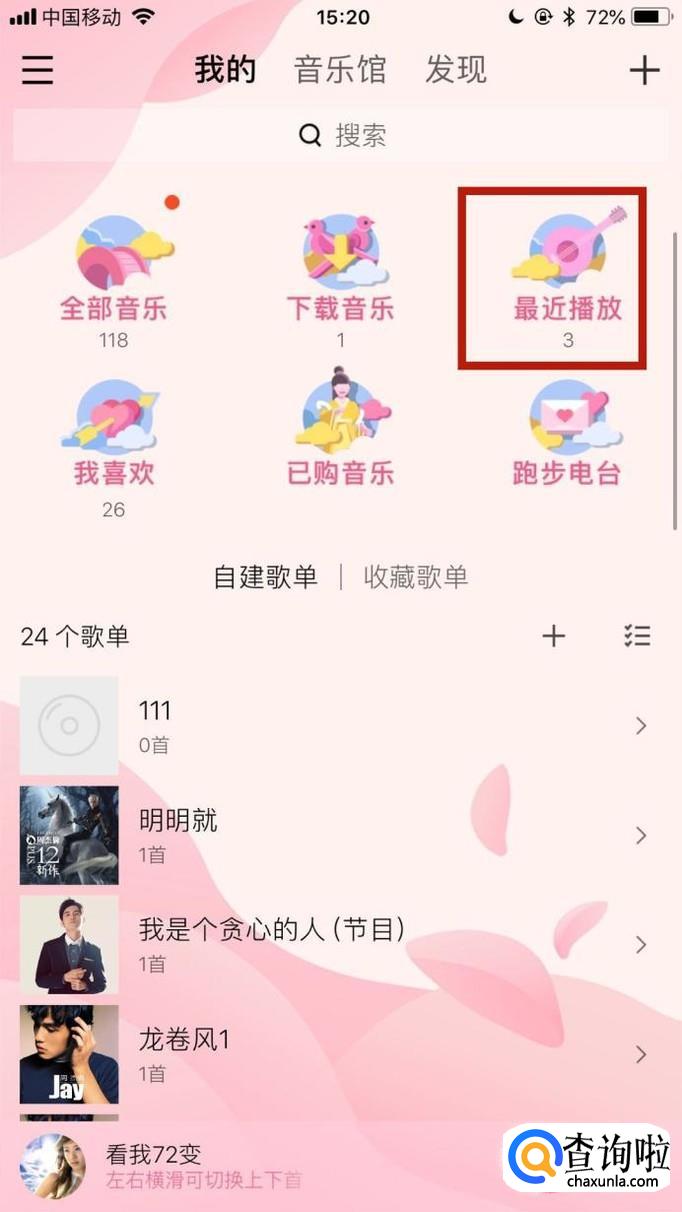Tap the plus icon in the top bar

coord(644,70)
